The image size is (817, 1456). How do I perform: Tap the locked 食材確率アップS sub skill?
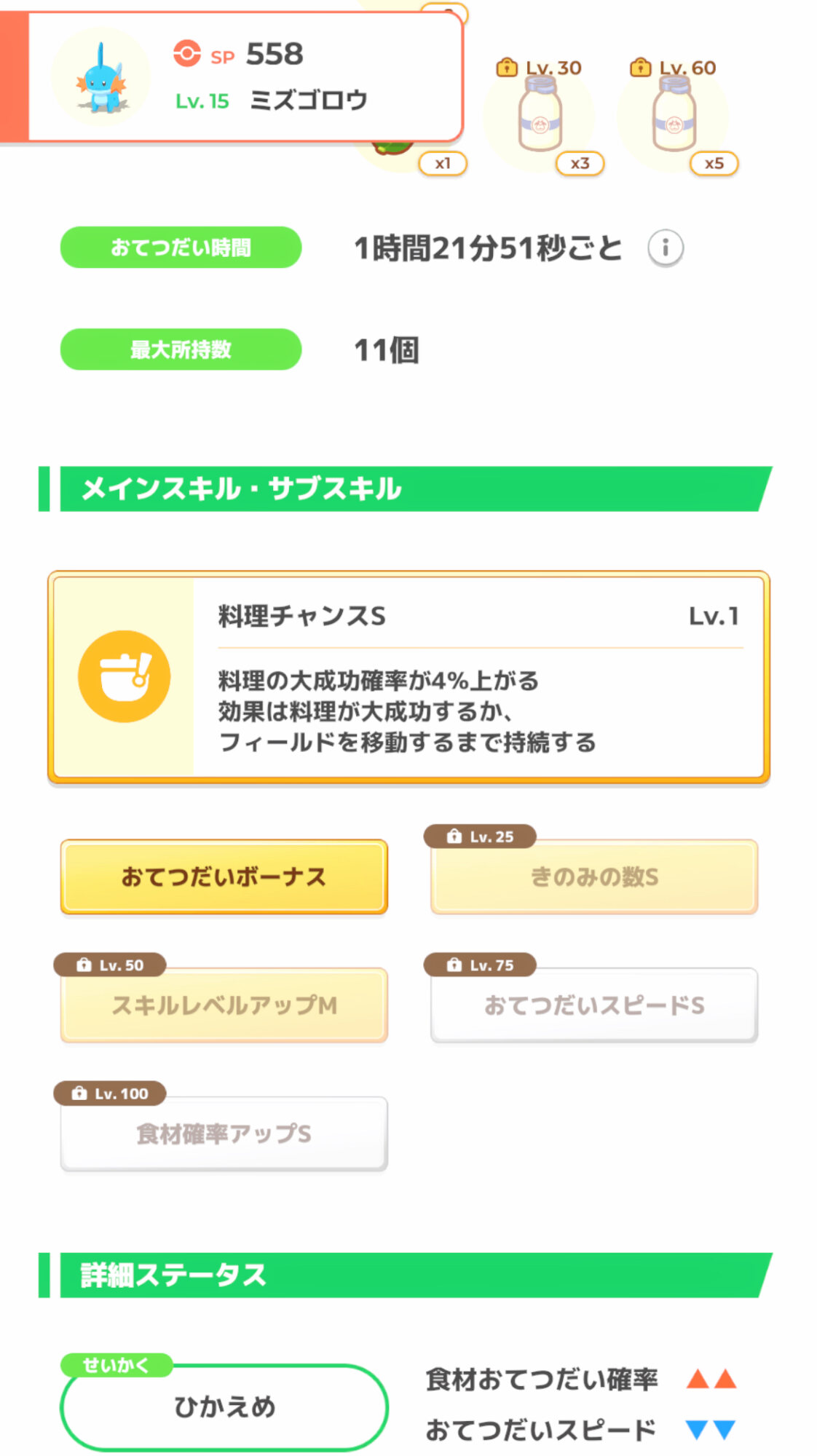(x=224, y=1133)
